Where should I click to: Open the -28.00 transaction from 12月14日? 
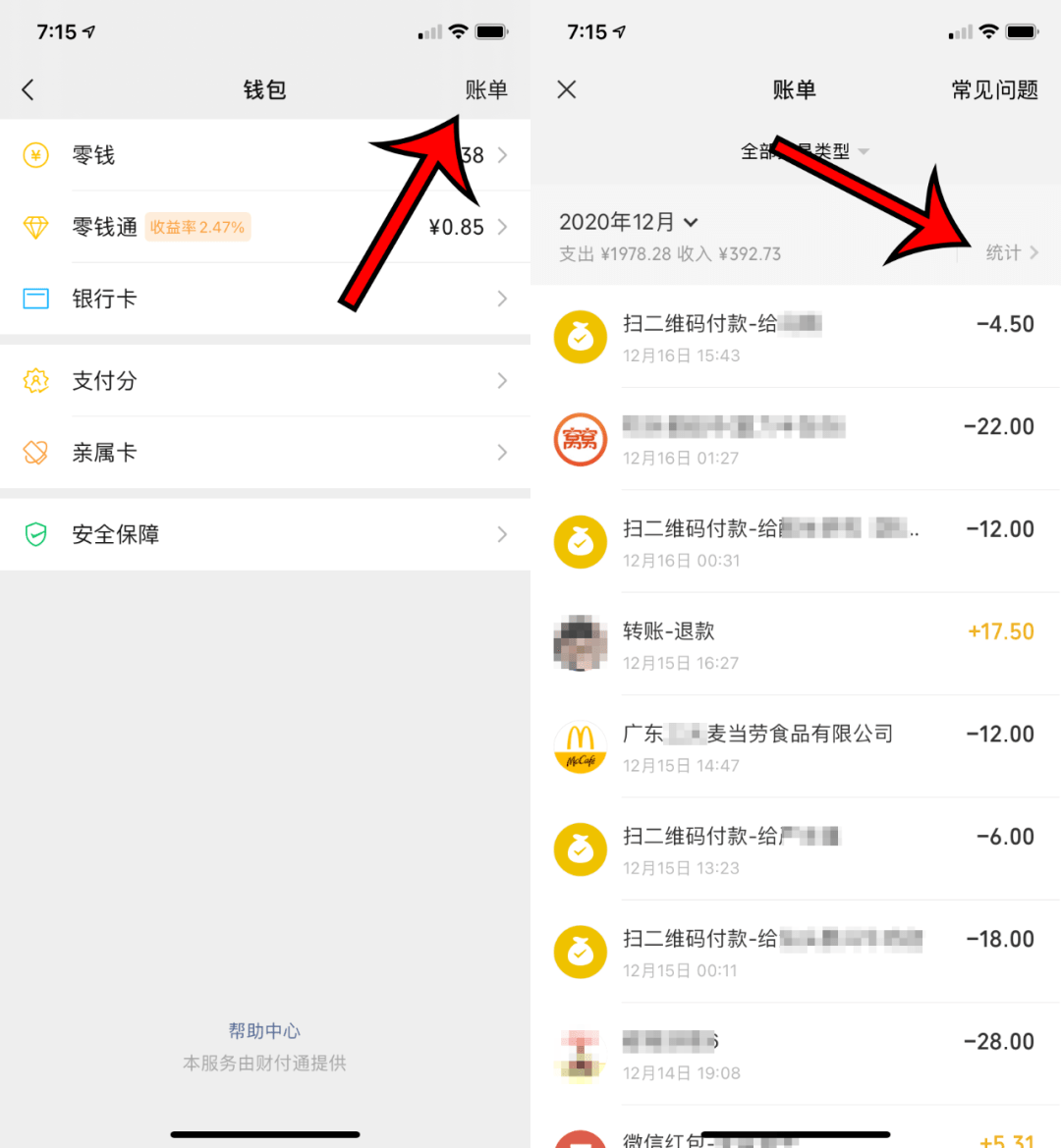coord(796,1055)
